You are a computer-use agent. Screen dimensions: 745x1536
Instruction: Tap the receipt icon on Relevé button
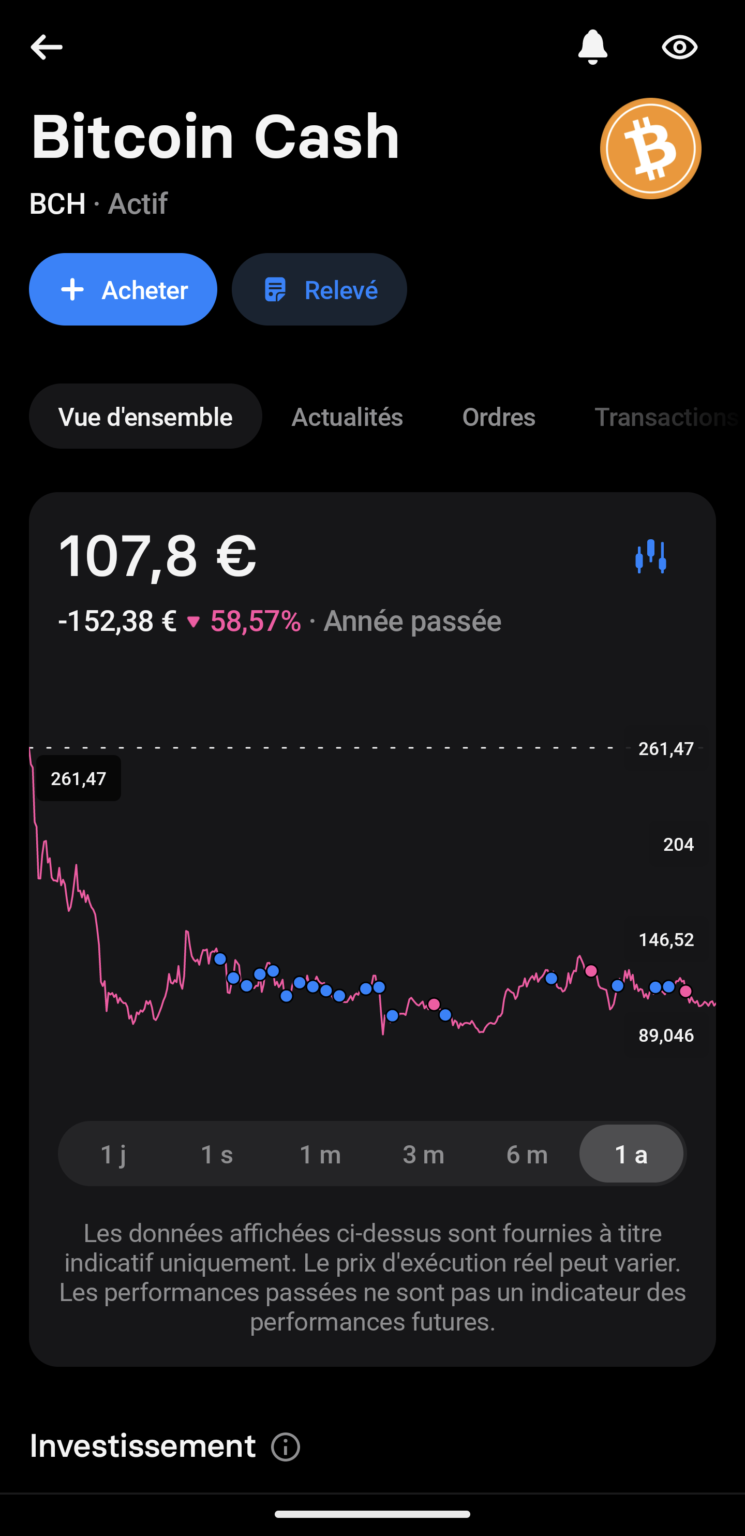[x=275, y=289]
